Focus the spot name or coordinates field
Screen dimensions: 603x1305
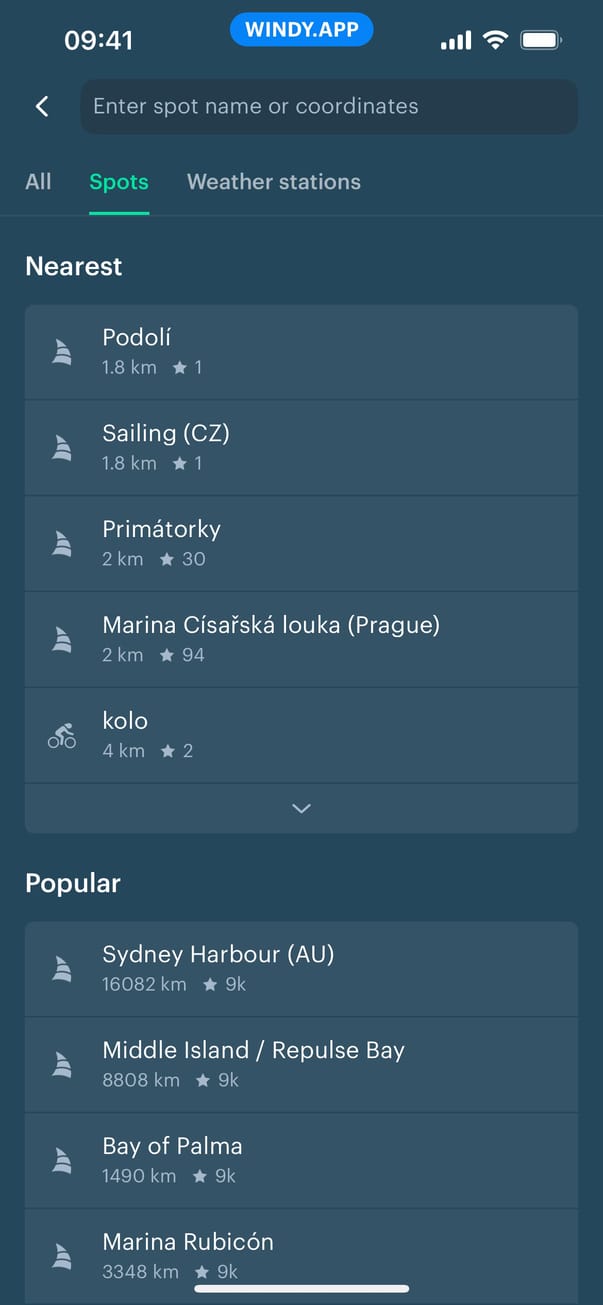tap(328, 106)
